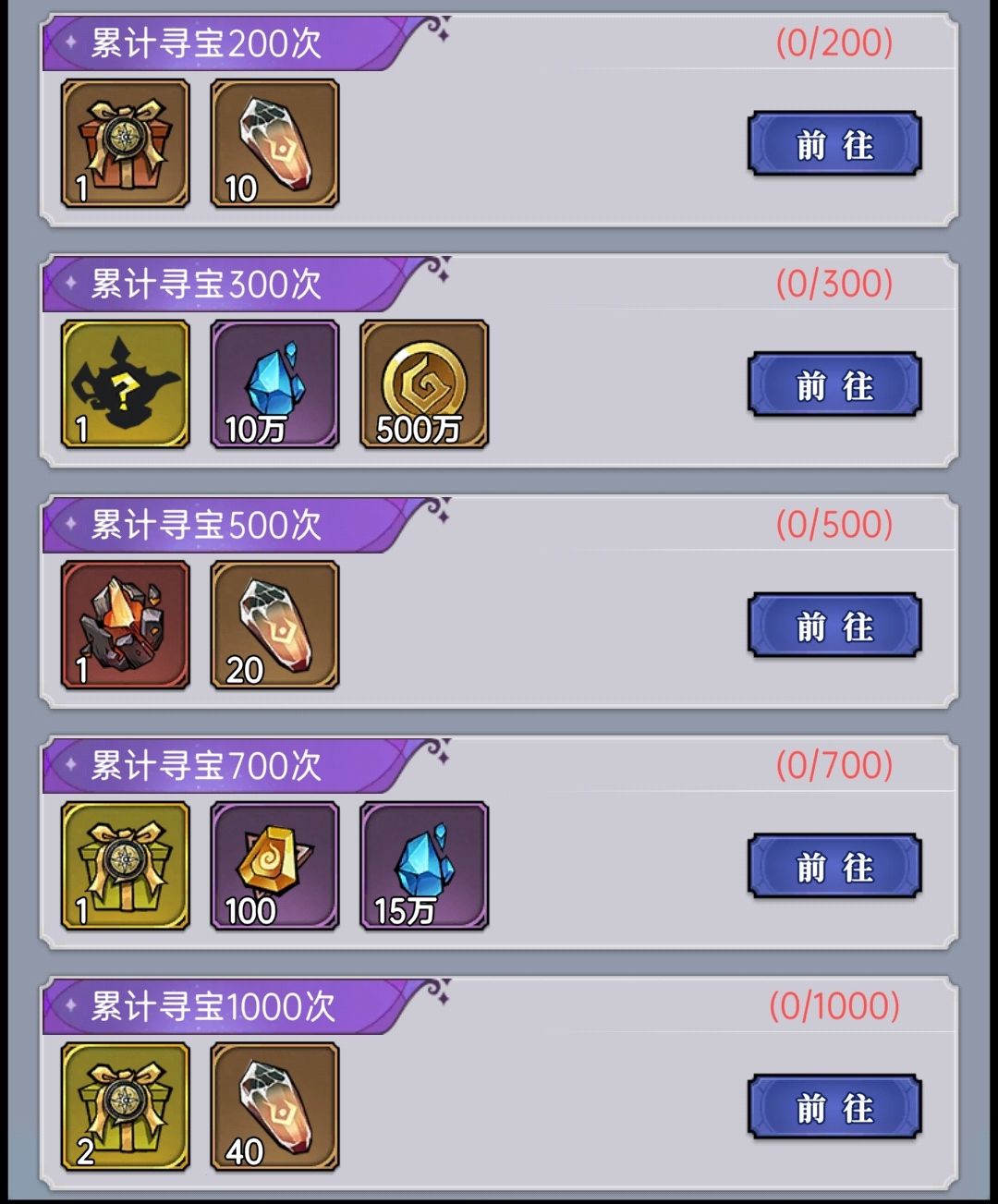Click the 500万 gold coin reward icon
Viewport: 998px width, 1204px height.
424,383
